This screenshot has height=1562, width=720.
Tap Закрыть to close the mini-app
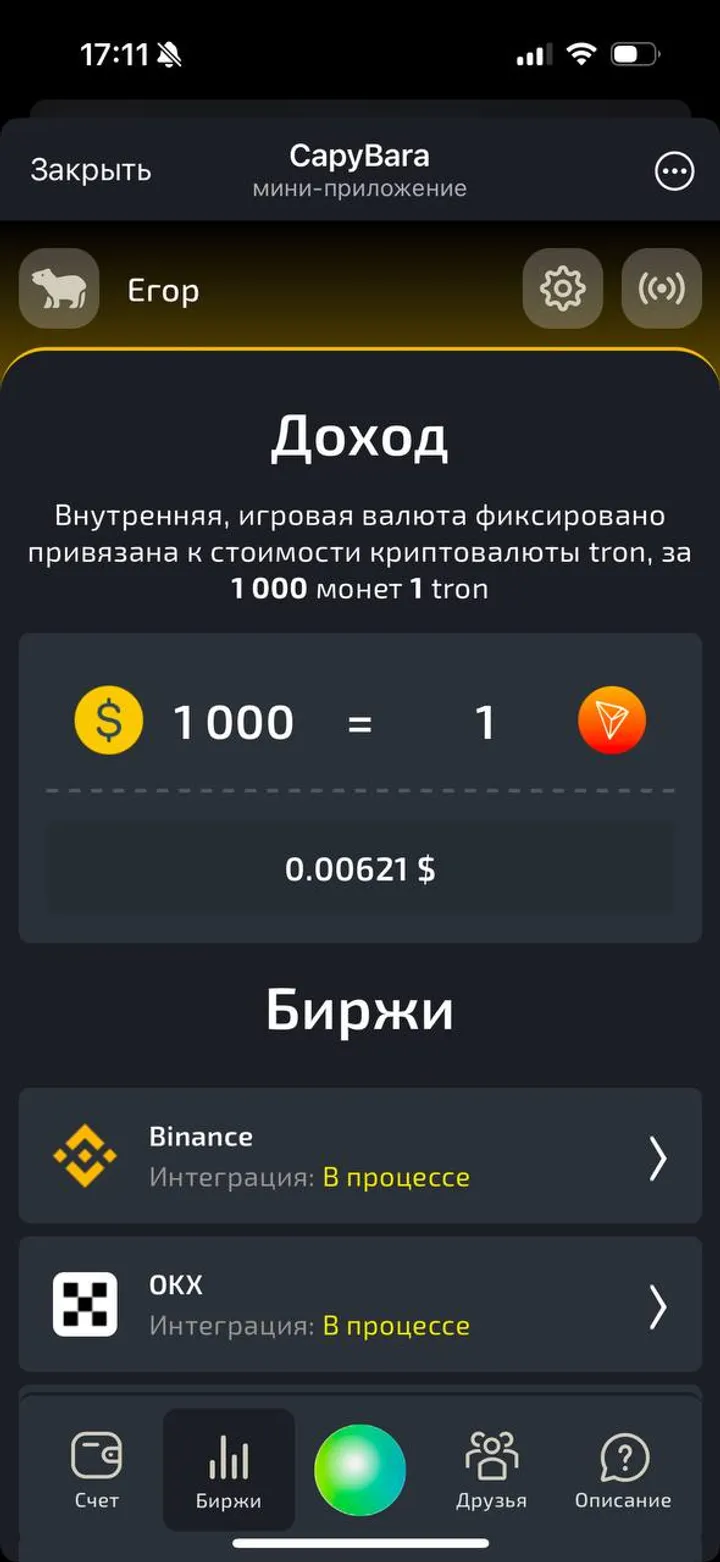pos(91,171)
